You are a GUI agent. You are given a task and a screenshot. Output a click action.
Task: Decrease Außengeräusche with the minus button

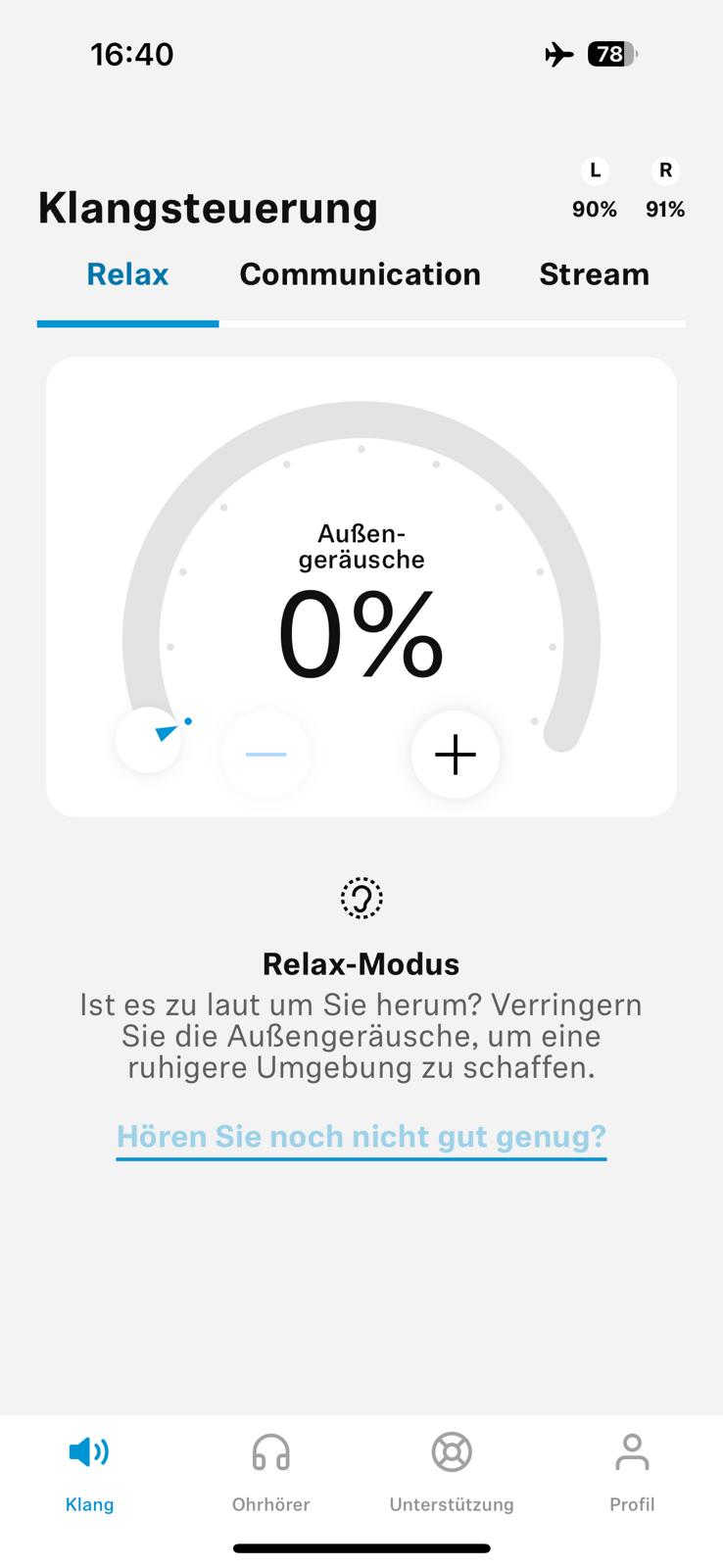pos(266,755)
